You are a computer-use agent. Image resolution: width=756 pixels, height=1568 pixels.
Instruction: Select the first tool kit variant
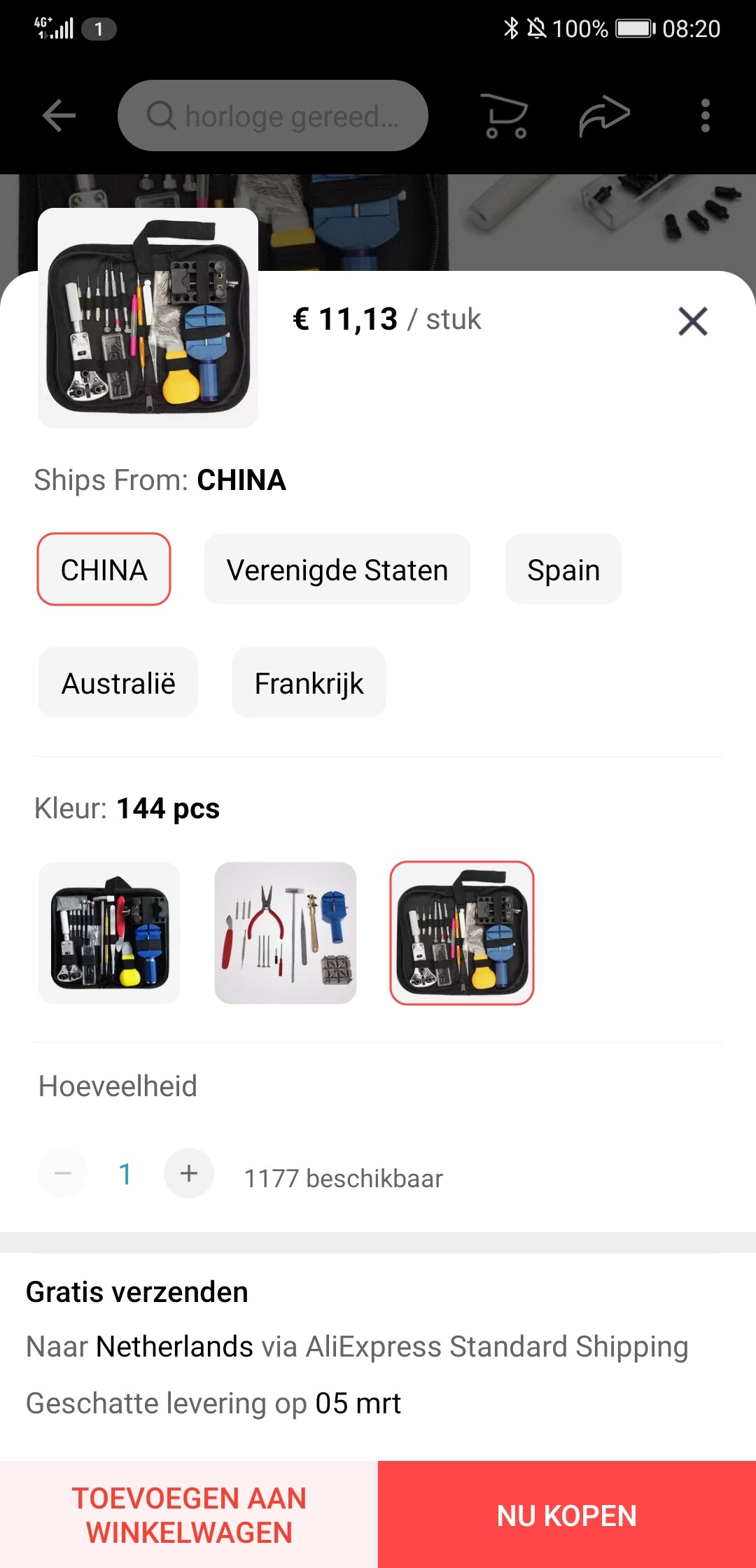tap(109, 933)
